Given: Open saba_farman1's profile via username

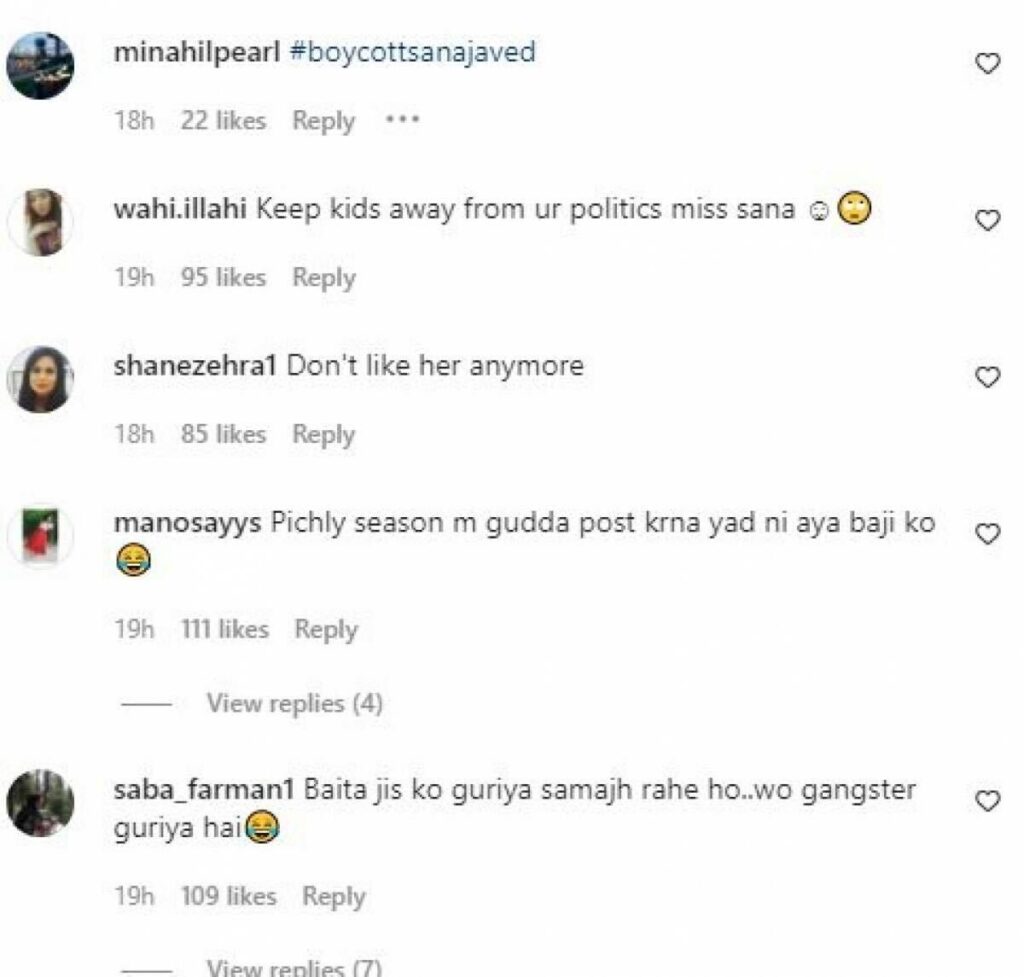Looking at the screenshot, I should pyautogui.click(x=203, y=790).
